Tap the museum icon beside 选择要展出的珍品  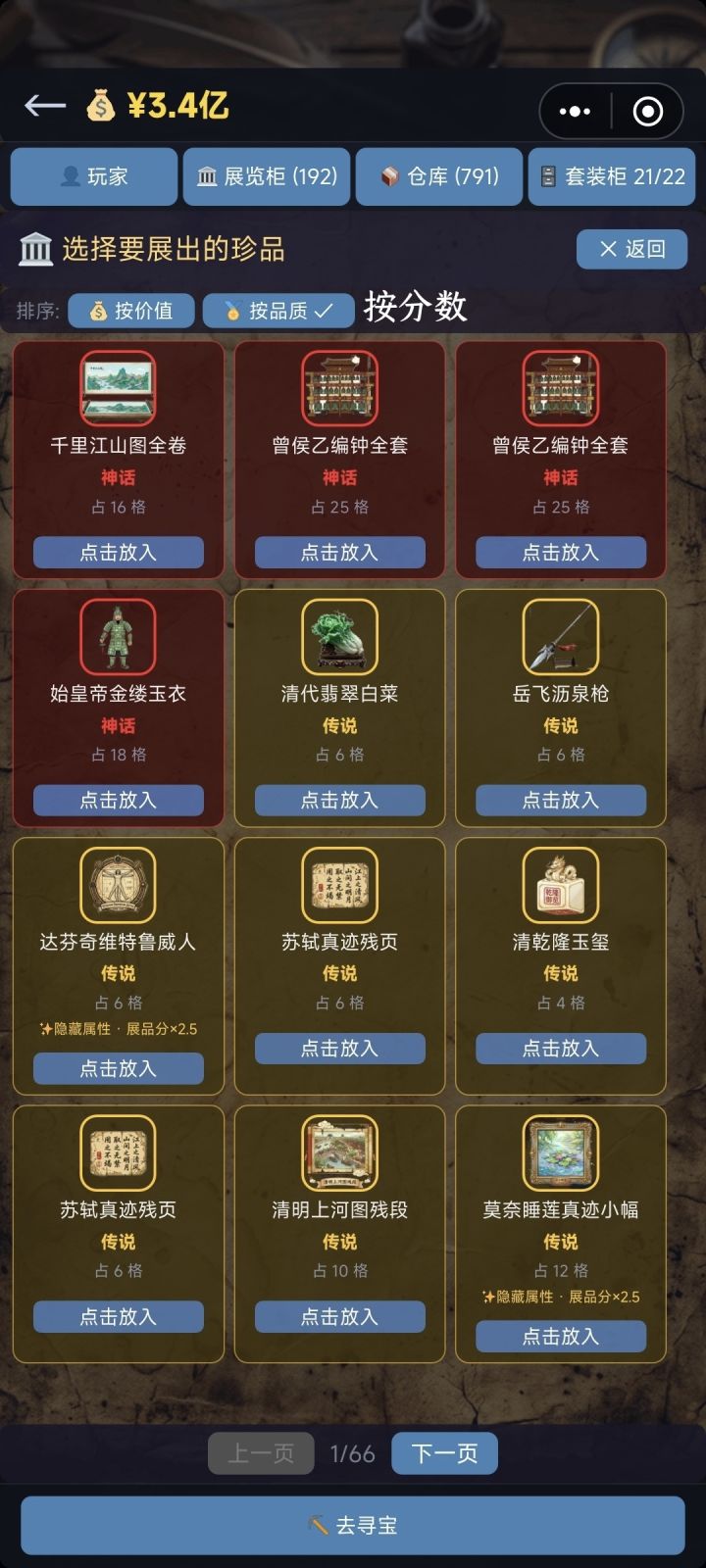(x=36, y=251)
